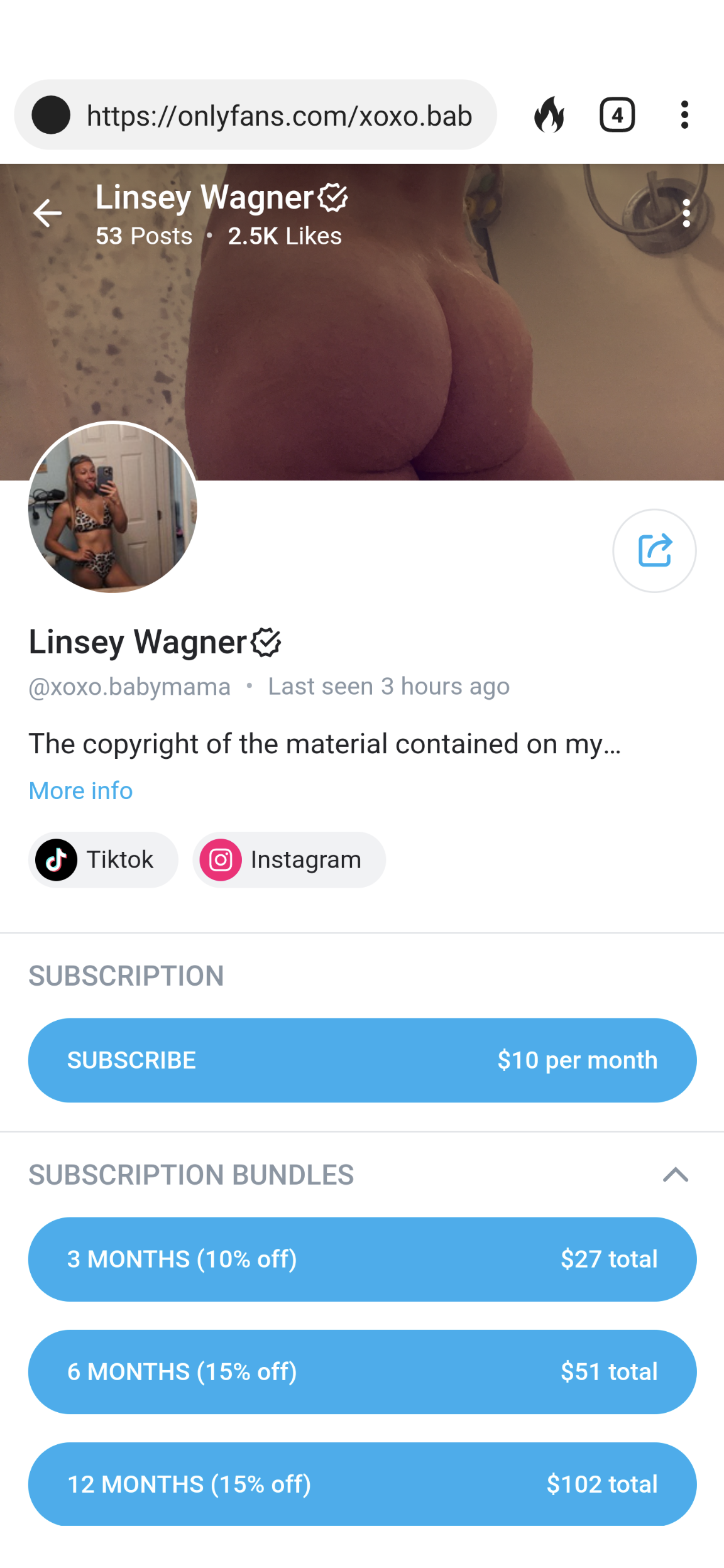Screen dimensions: 724x1568
Task: Pick the 12 months bundle
Action: tap(362, 1484)
